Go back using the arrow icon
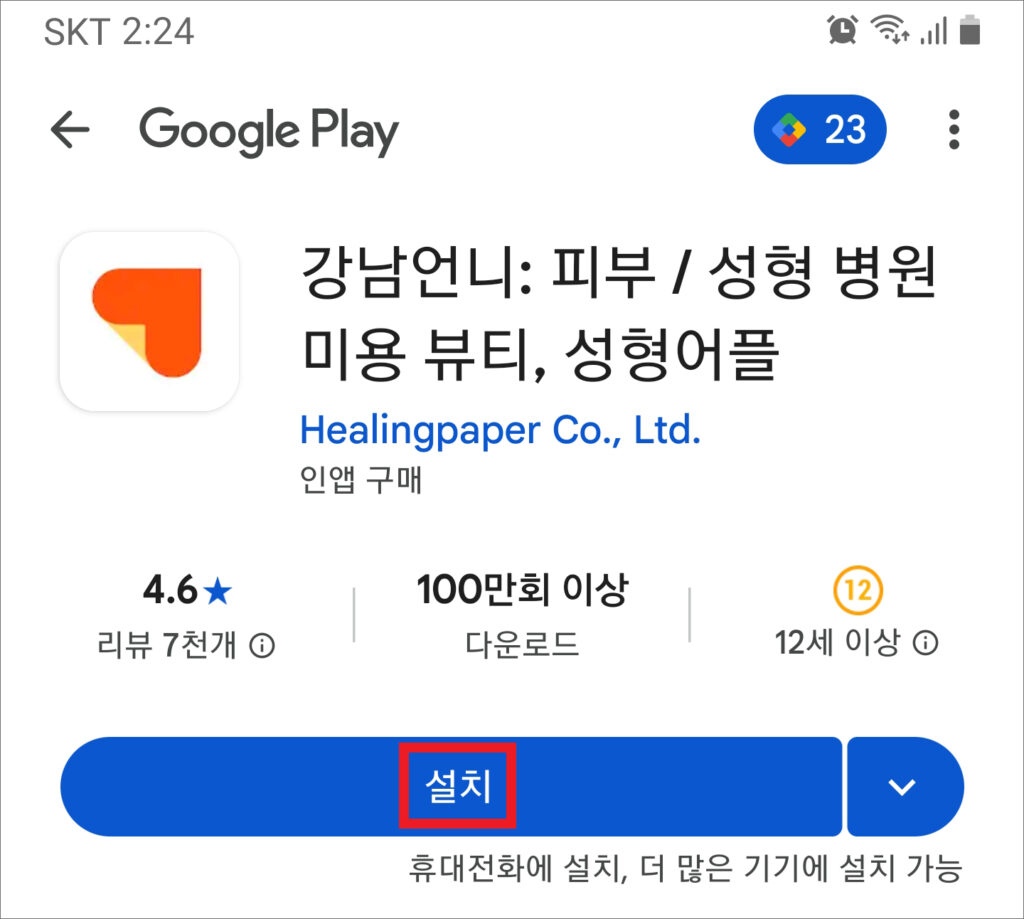The image size is (1024, 919). pyautogui.click(x=70, y=130)
